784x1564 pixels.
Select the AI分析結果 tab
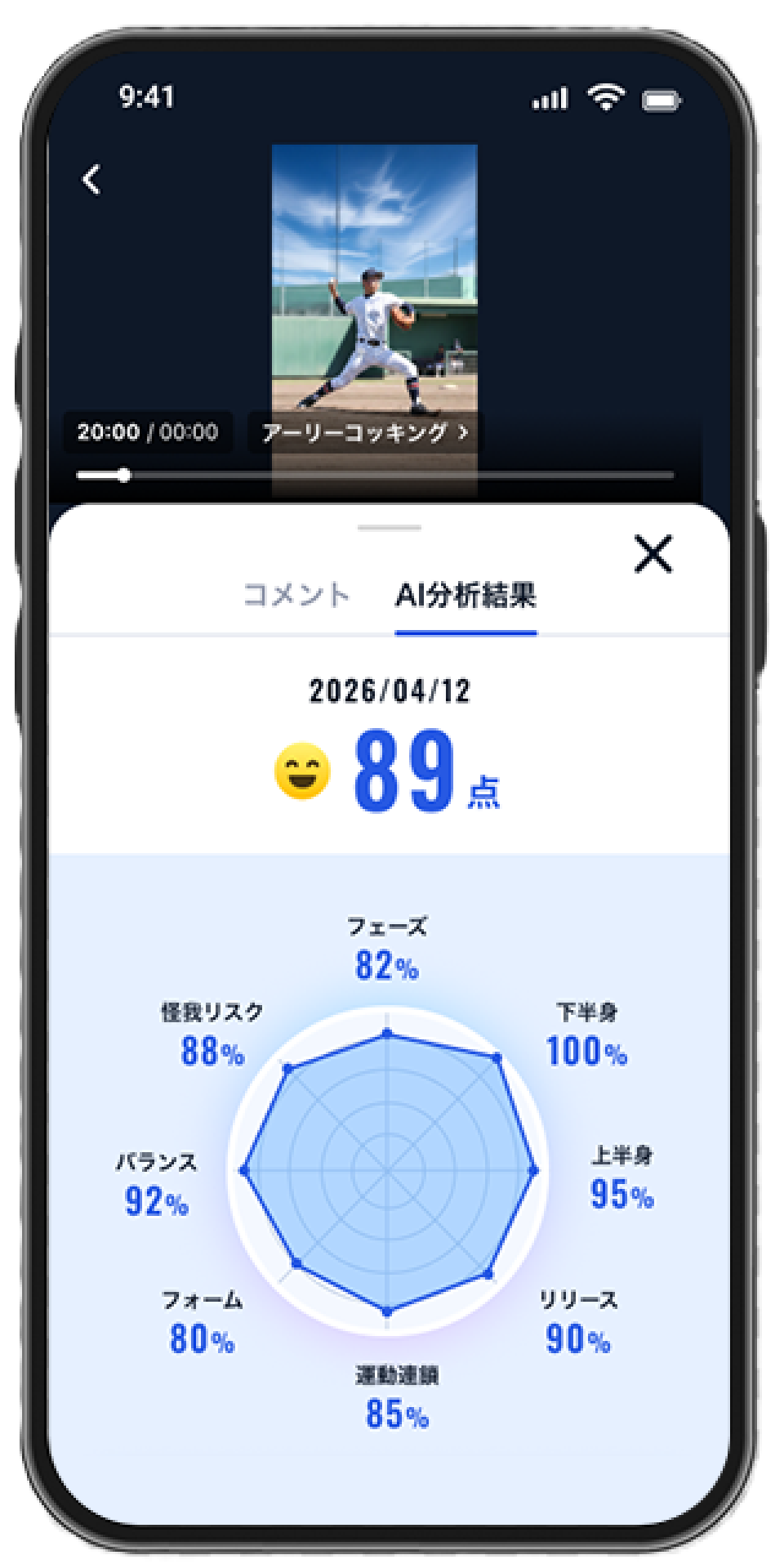click(467, 595)
